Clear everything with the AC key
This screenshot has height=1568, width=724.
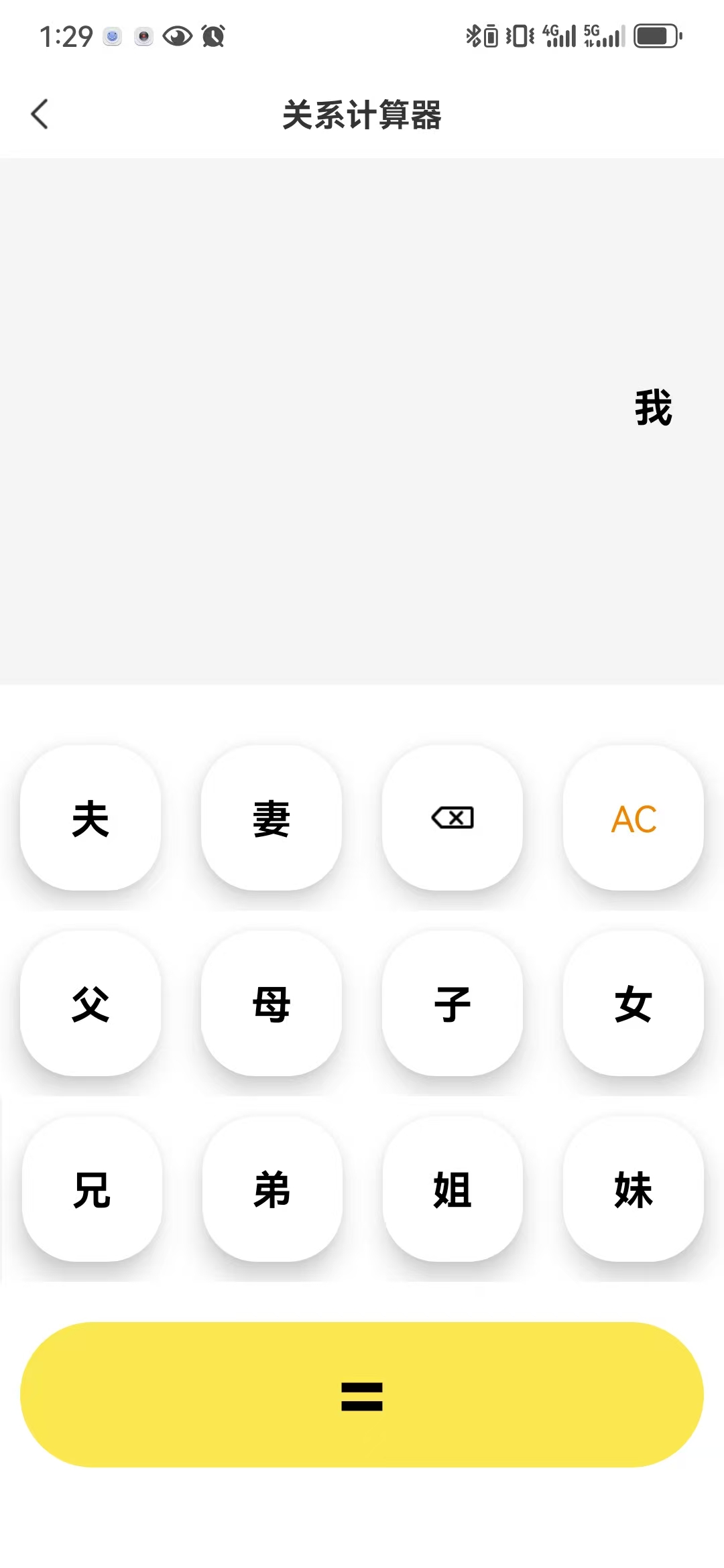point(633,818)
